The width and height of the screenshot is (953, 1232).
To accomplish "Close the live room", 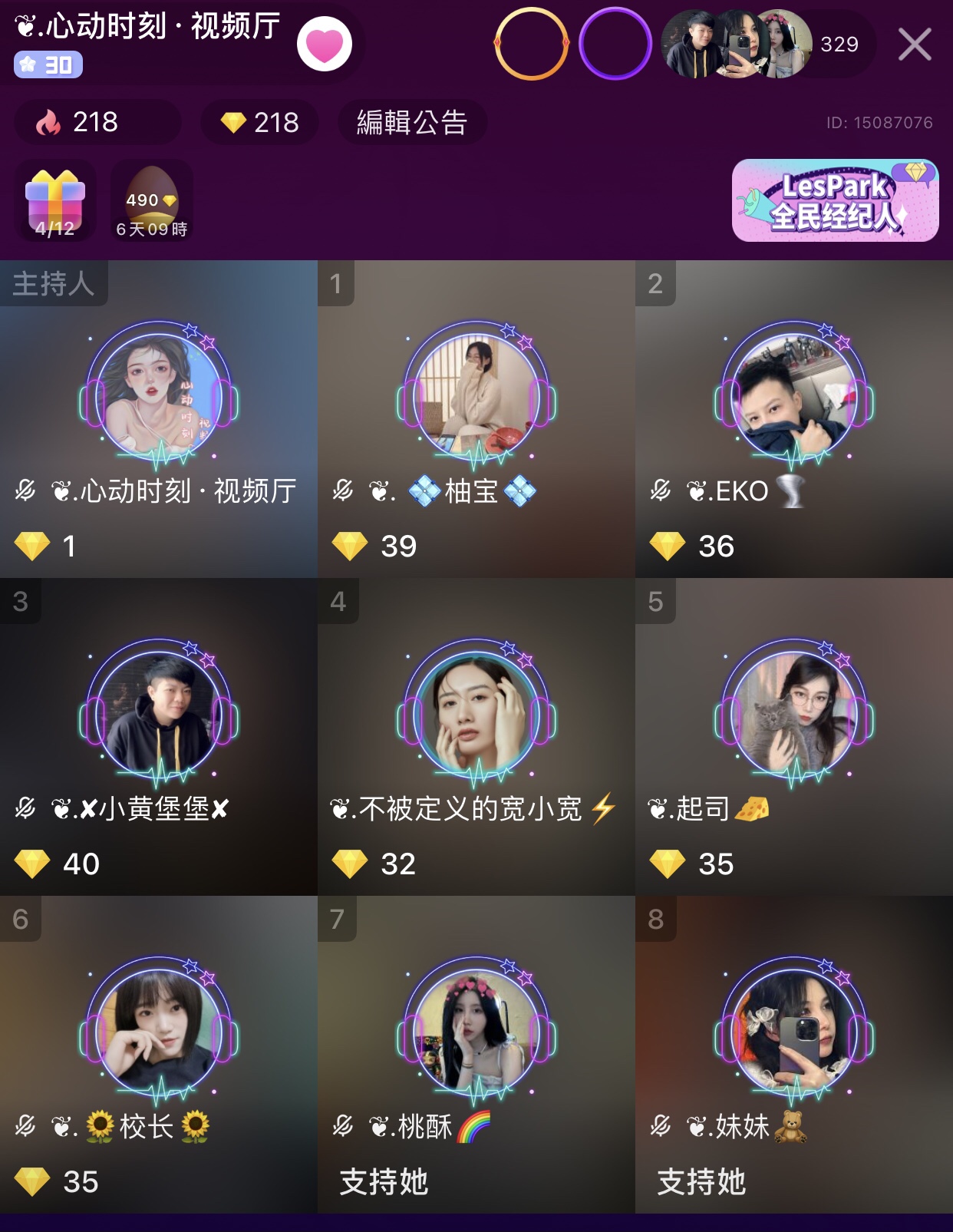I will click(915, 45).
